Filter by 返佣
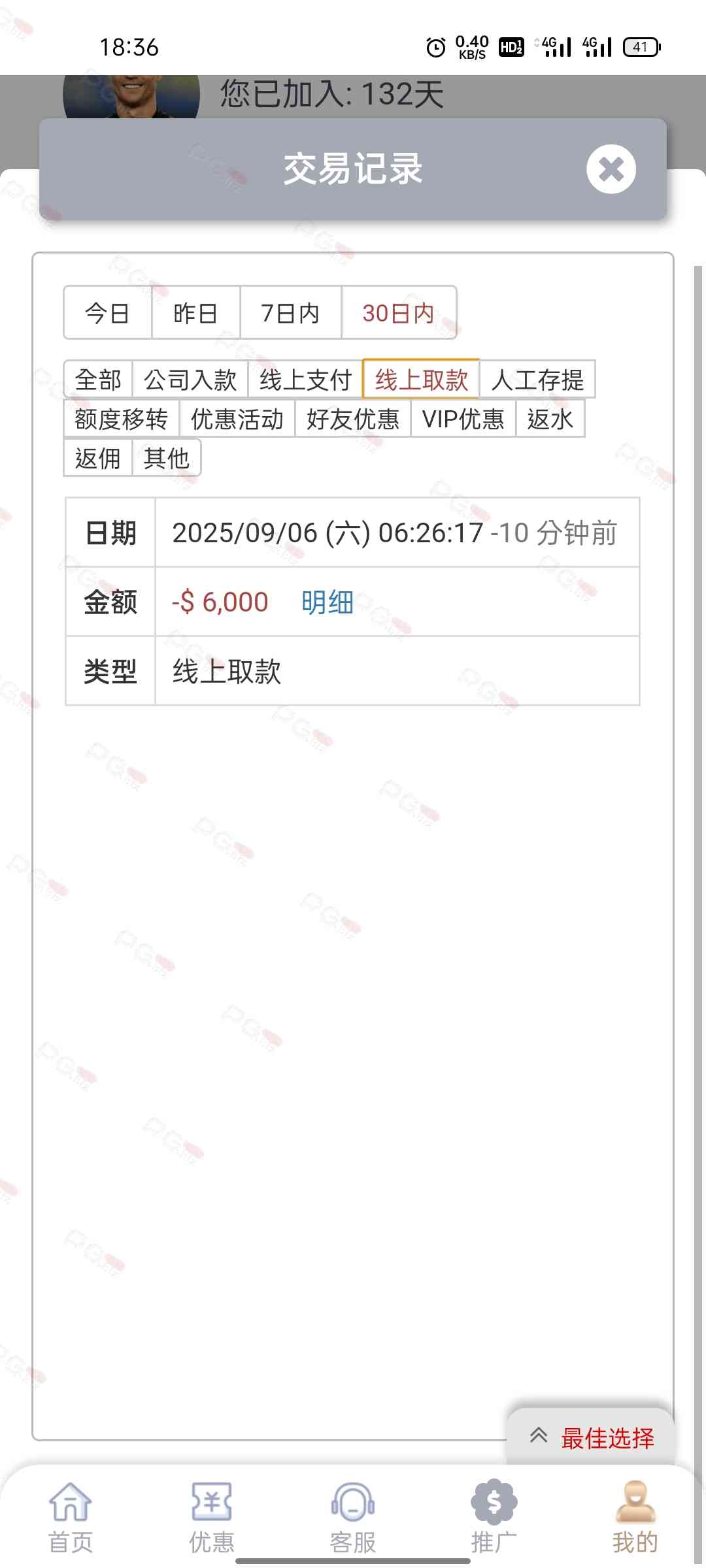This screenshot has height=1568, width=706. pyautogui.click(x=98, y=458)
